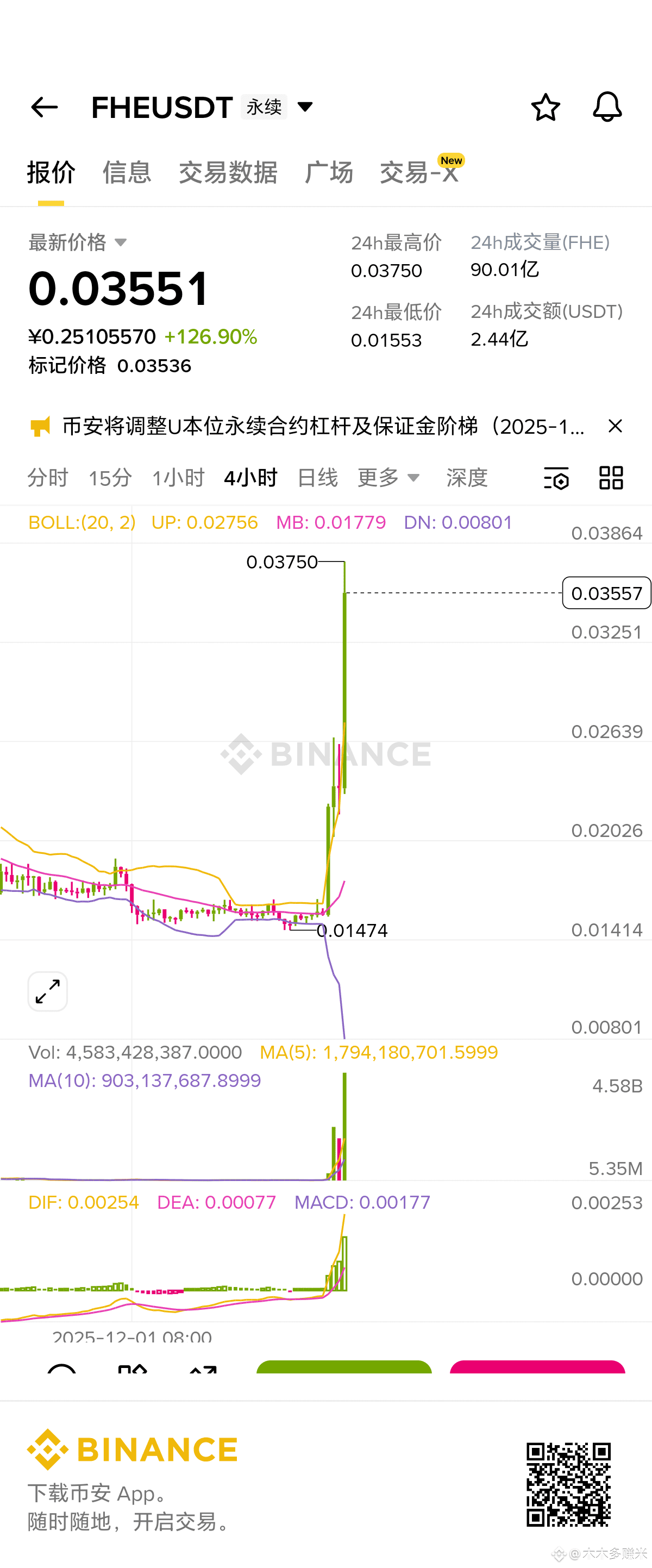Switch to the 交易数据 tab
The width and height of the screenshot is (652, 1568).
227,173
